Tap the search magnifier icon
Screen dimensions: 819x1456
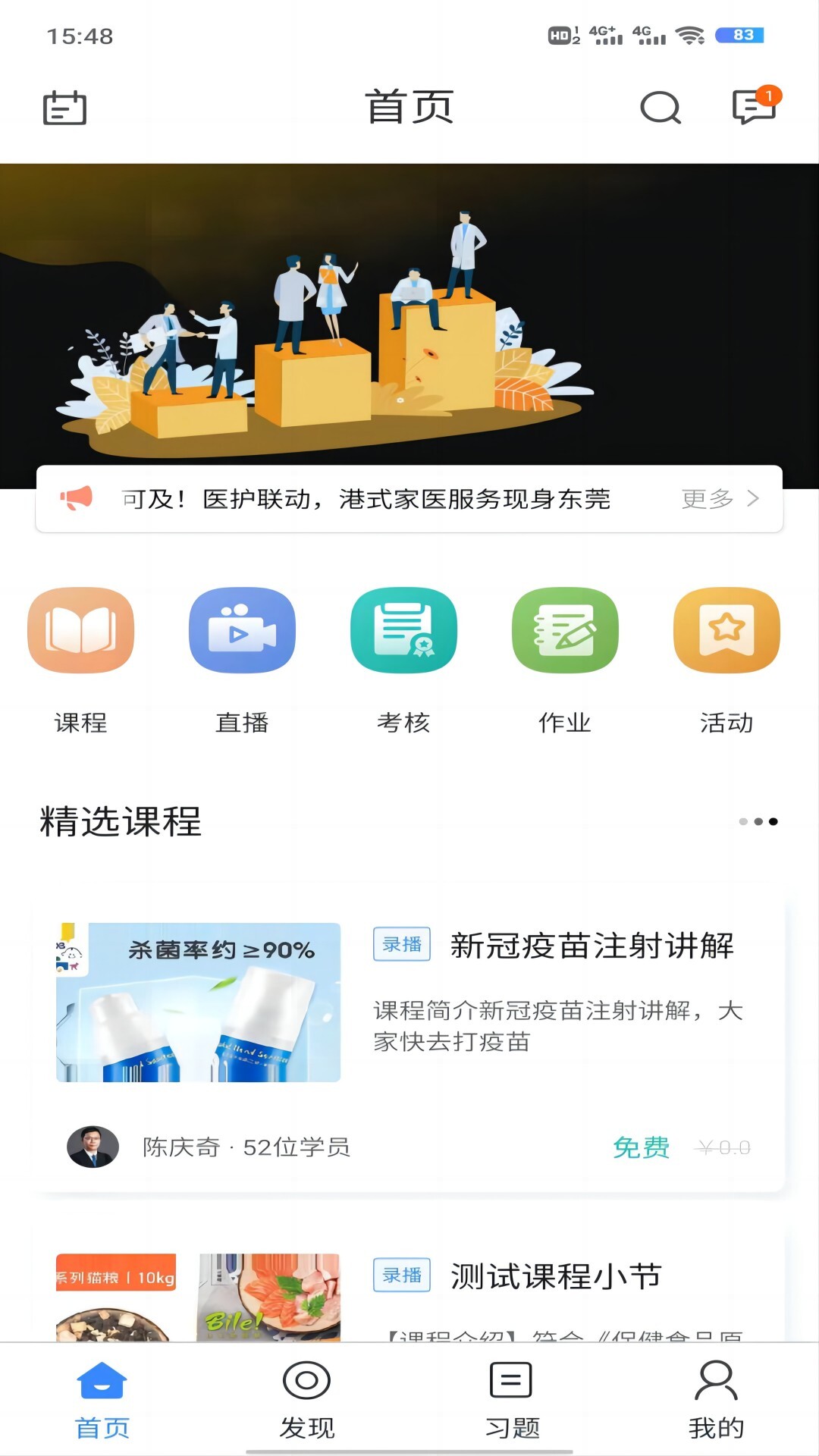(x=659, y=108)
